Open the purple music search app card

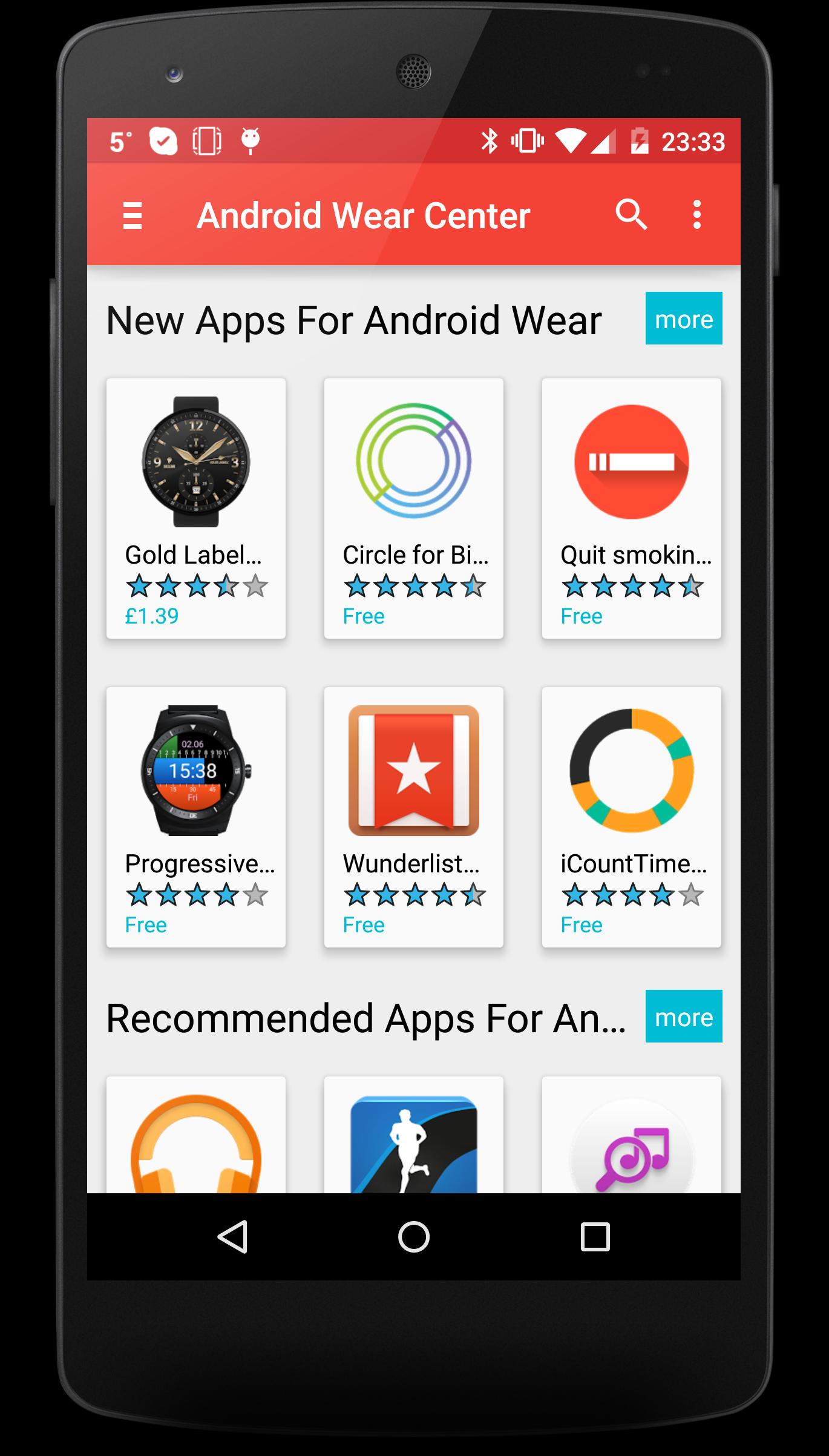(632, 1138)
